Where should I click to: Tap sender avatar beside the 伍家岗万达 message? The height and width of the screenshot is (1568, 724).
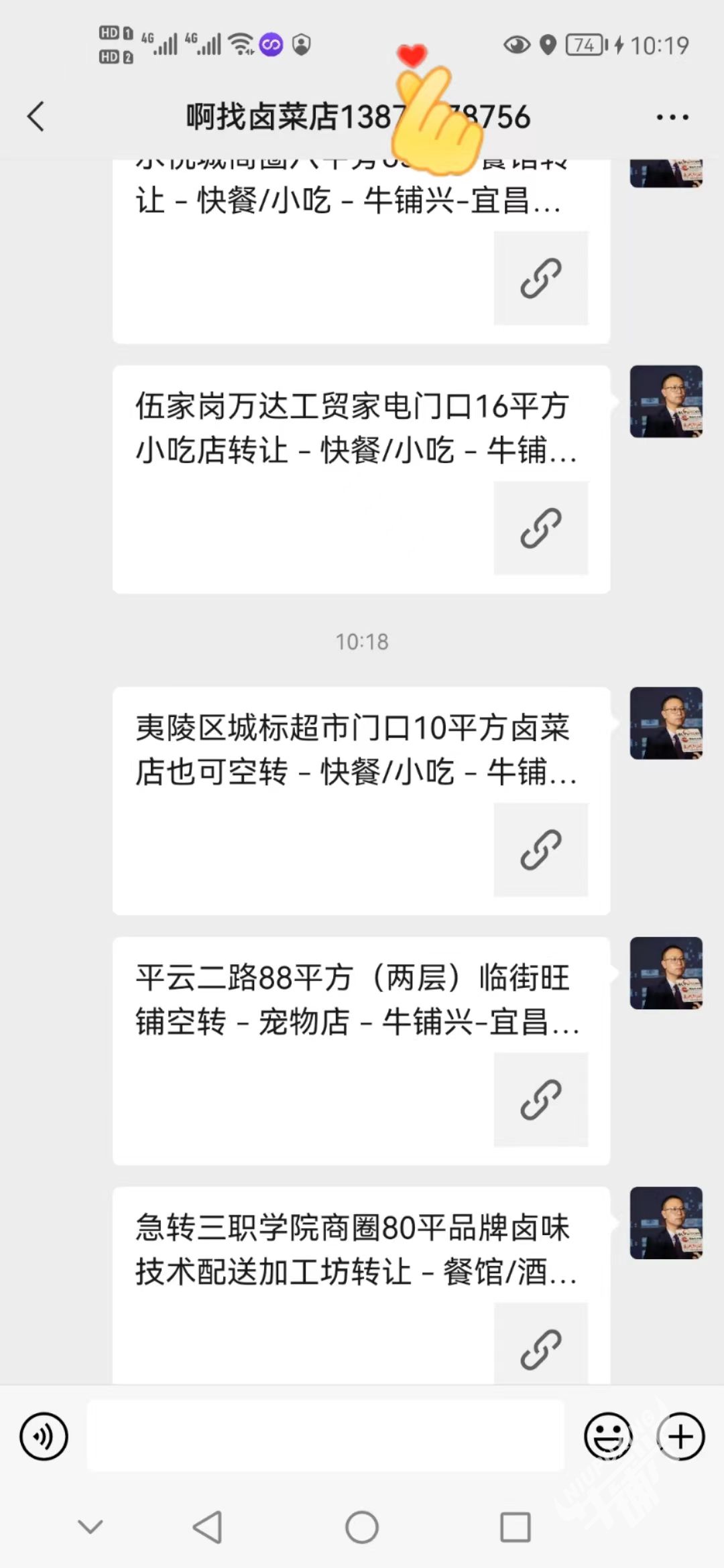coord(666,401)
